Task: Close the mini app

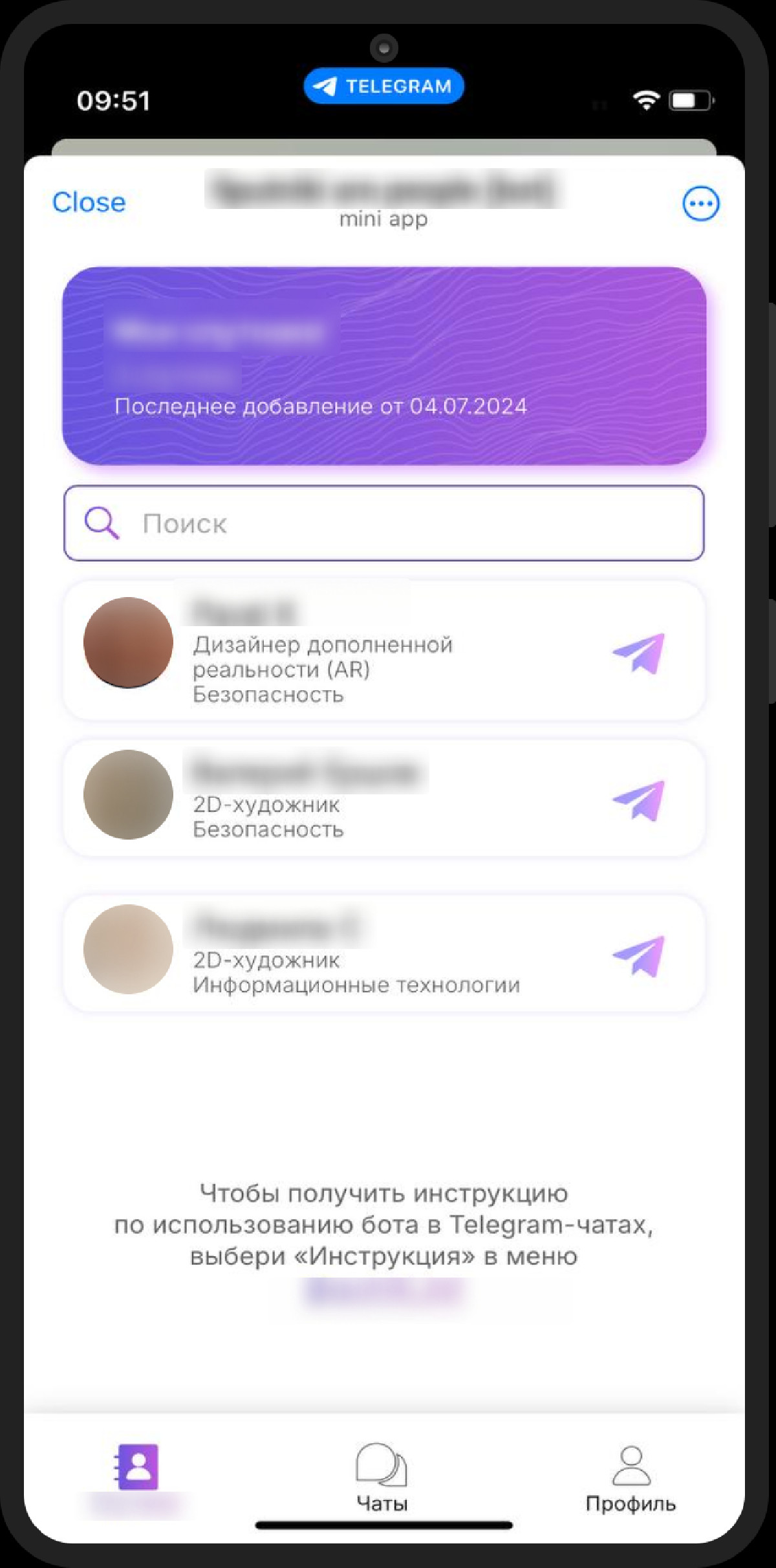Action: coord(89,202)
